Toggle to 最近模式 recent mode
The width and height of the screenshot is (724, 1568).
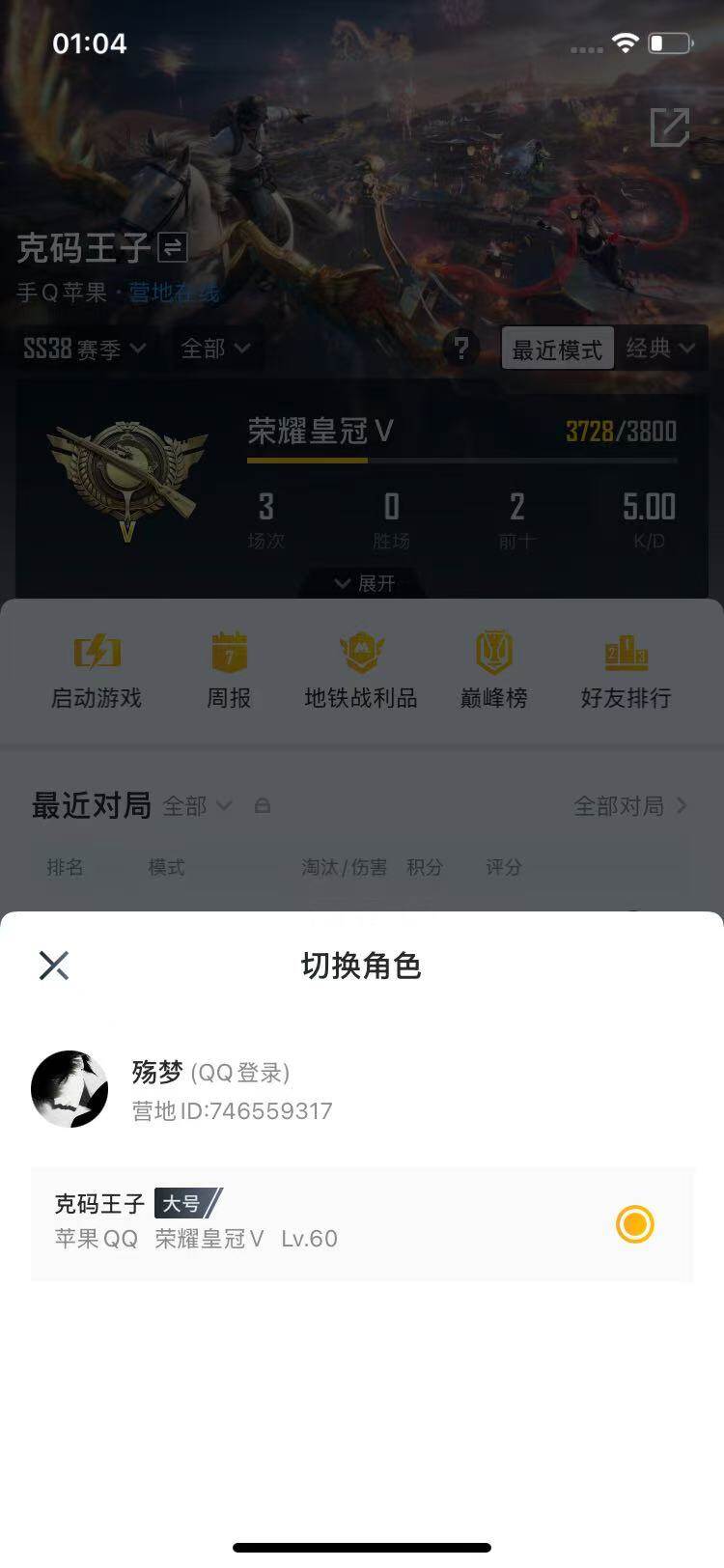point(558,349)
